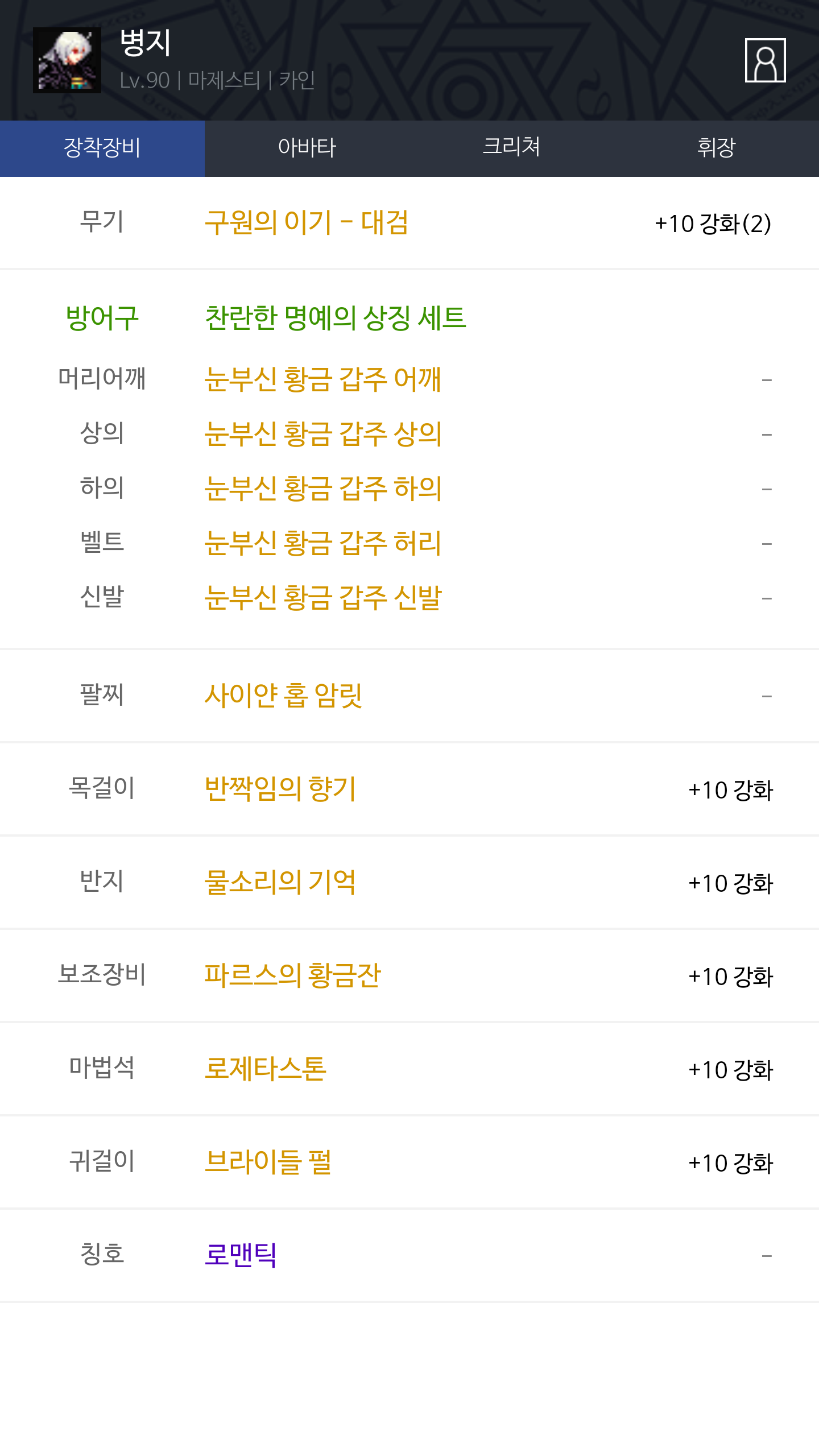View 눈부신 황금 갑주 어깨 details
The width and height of the screenshot is (819, 1456).
322,379
